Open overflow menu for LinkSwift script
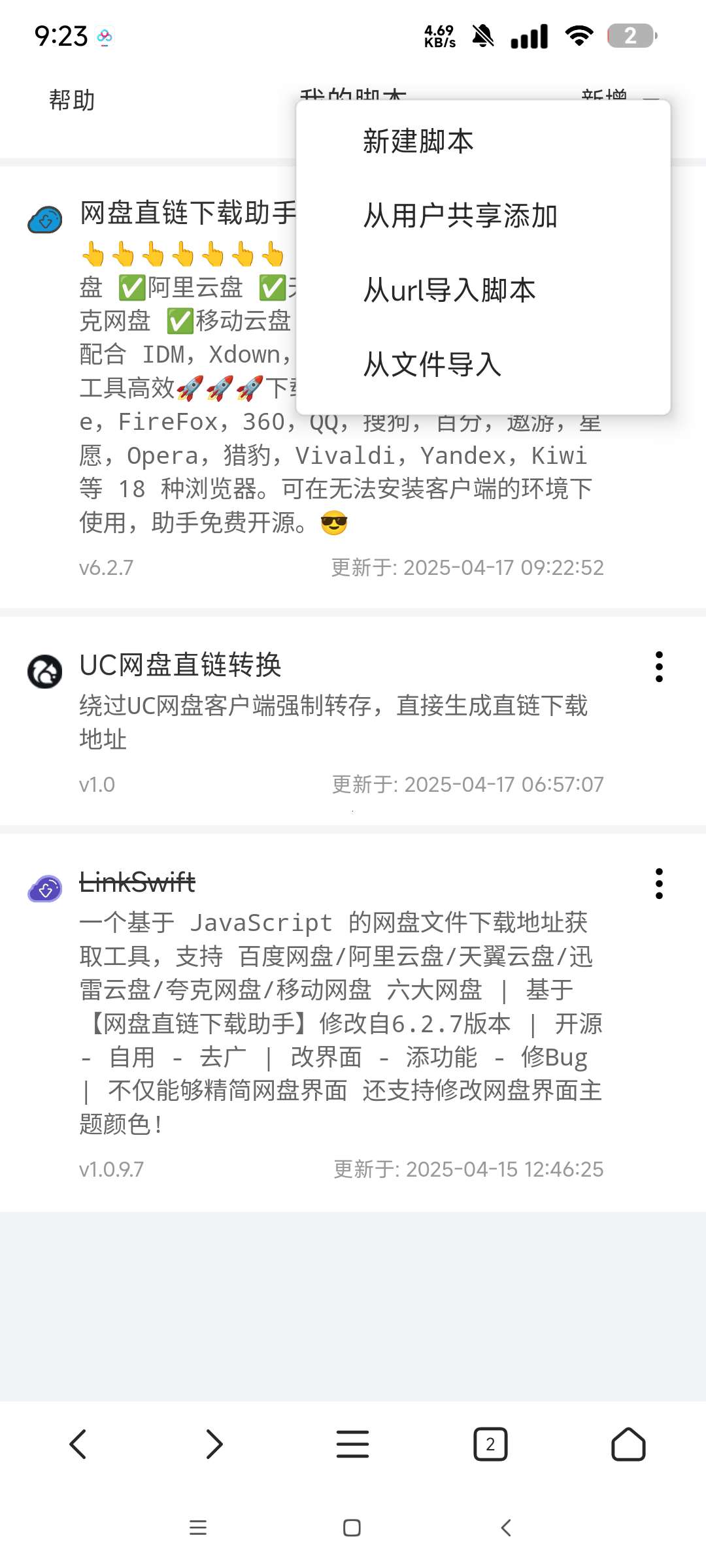The width and height of the screenshot is (706, 1568). [659, 883]
